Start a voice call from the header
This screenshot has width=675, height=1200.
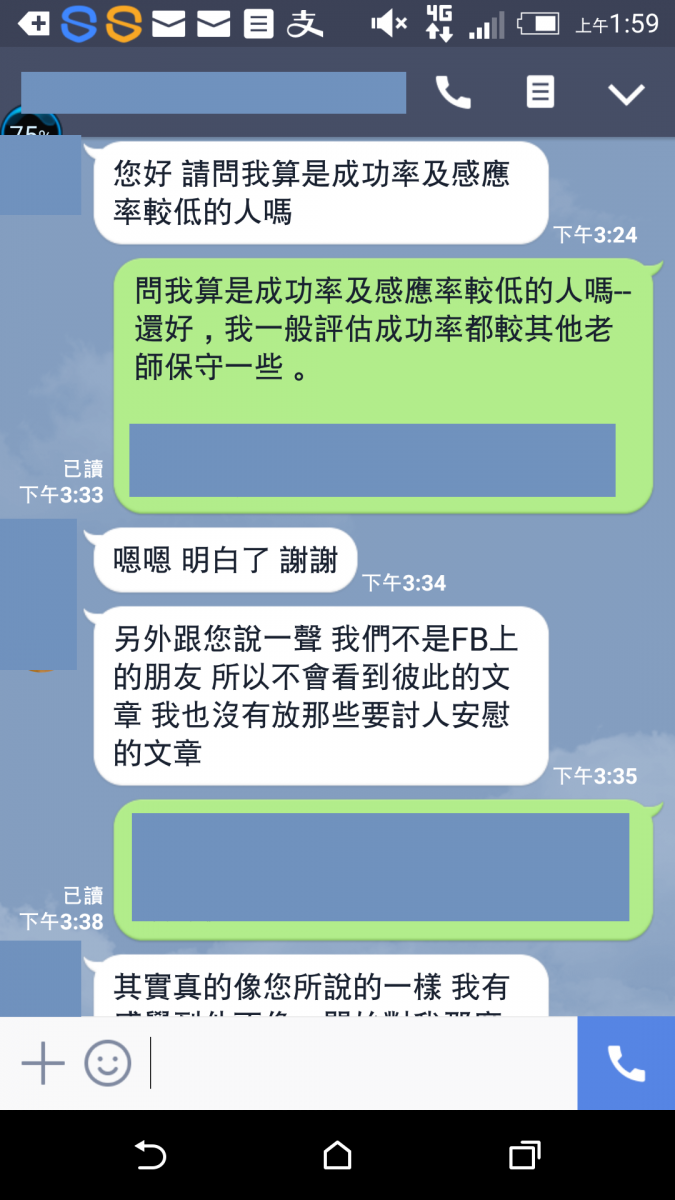[x=453, y=93]
